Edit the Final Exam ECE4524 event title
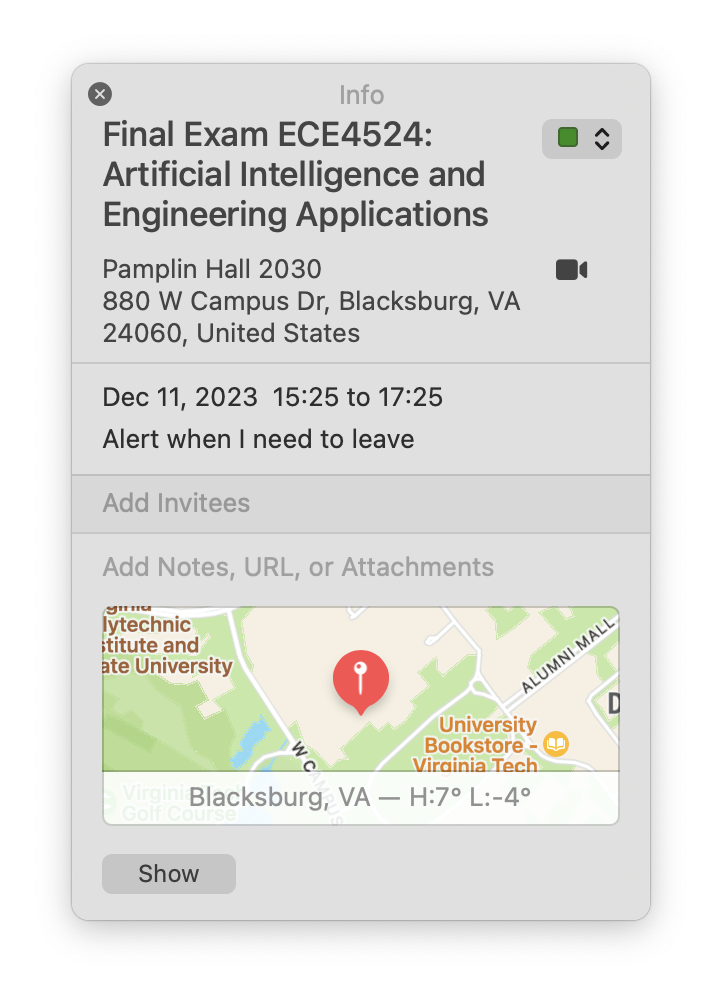The width and height of the screenshot is (722, 1000). 295,175
